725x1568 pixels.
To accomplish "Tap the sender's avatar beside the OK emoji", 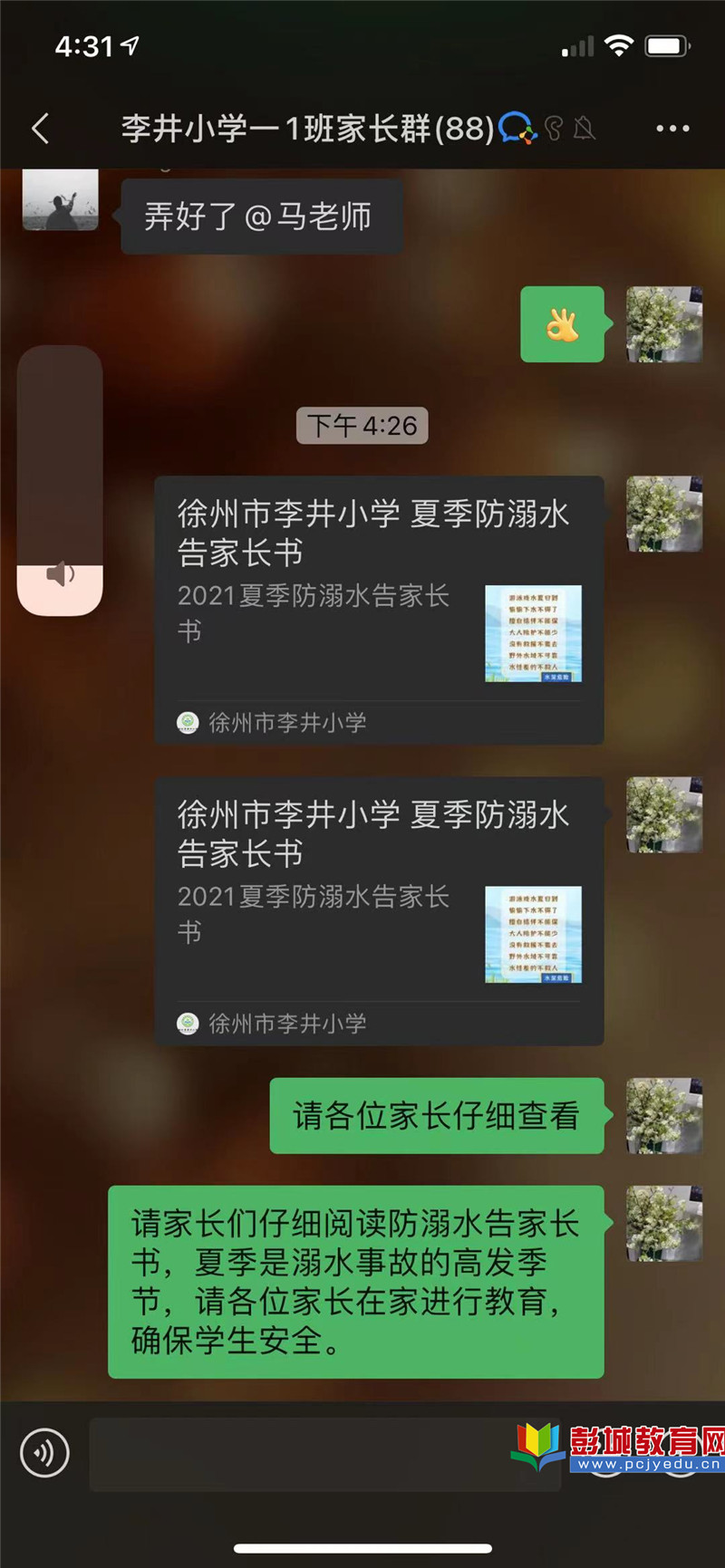I will tap(664, 324).
